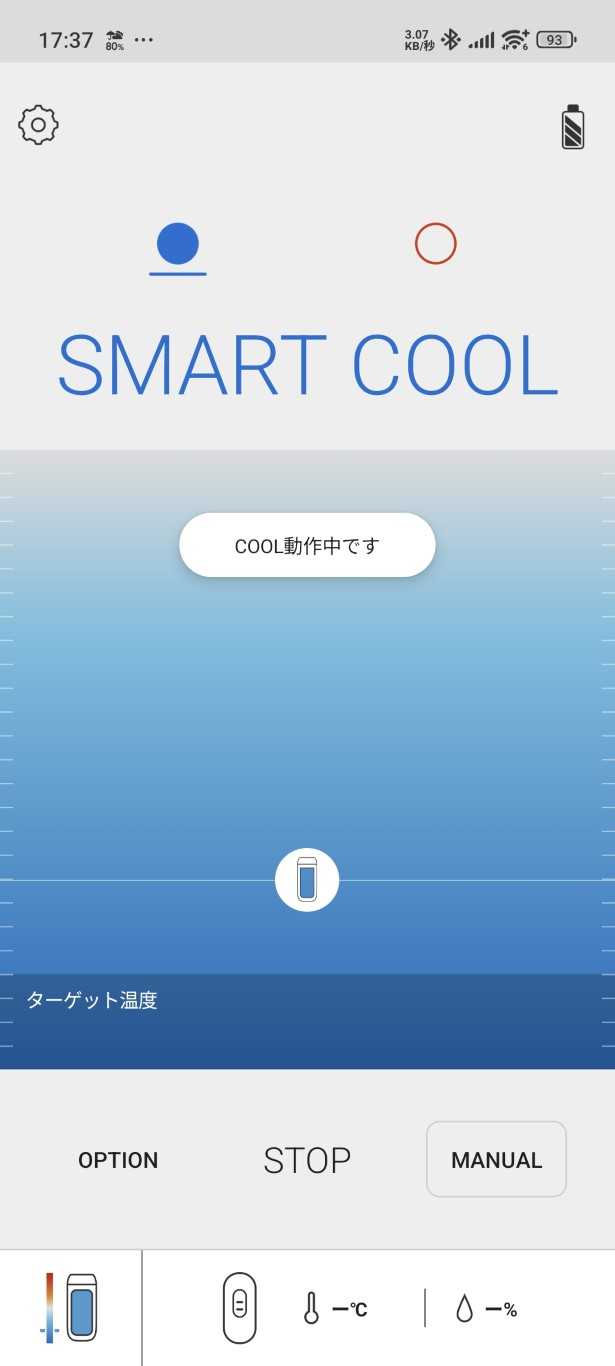Open the OPTION menu
The width and height of the screenshot is (615, 1366).
click(x=118, y=1160)
